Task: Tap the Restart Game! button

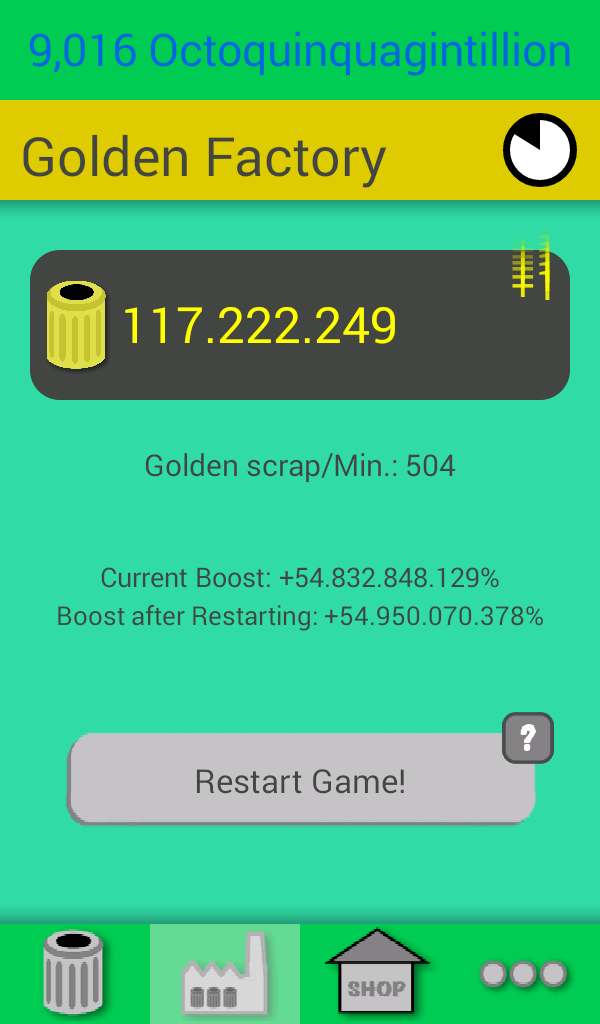Action: [300, 781]
